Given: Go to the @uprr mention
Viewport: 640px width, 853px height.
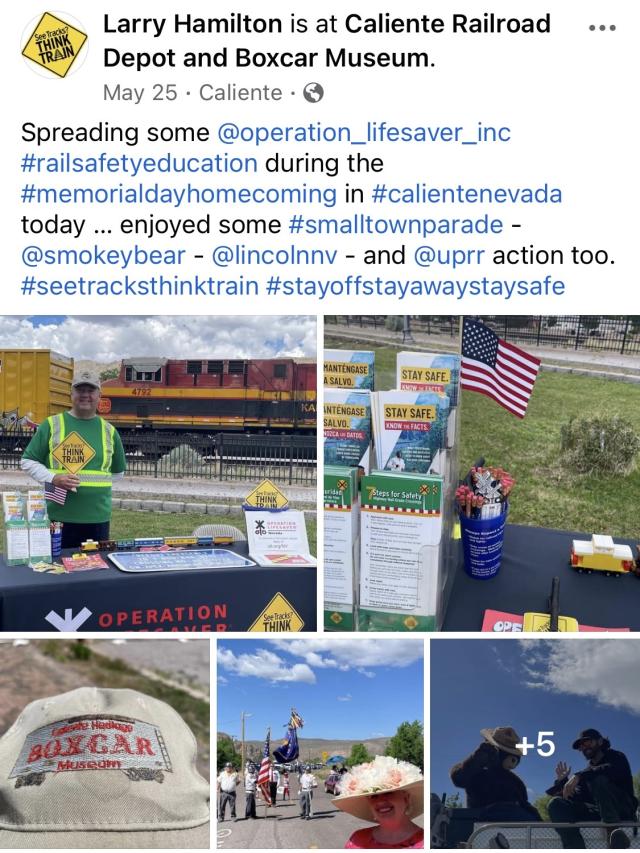Looking at the screenshot, I should tap(445, 256).
